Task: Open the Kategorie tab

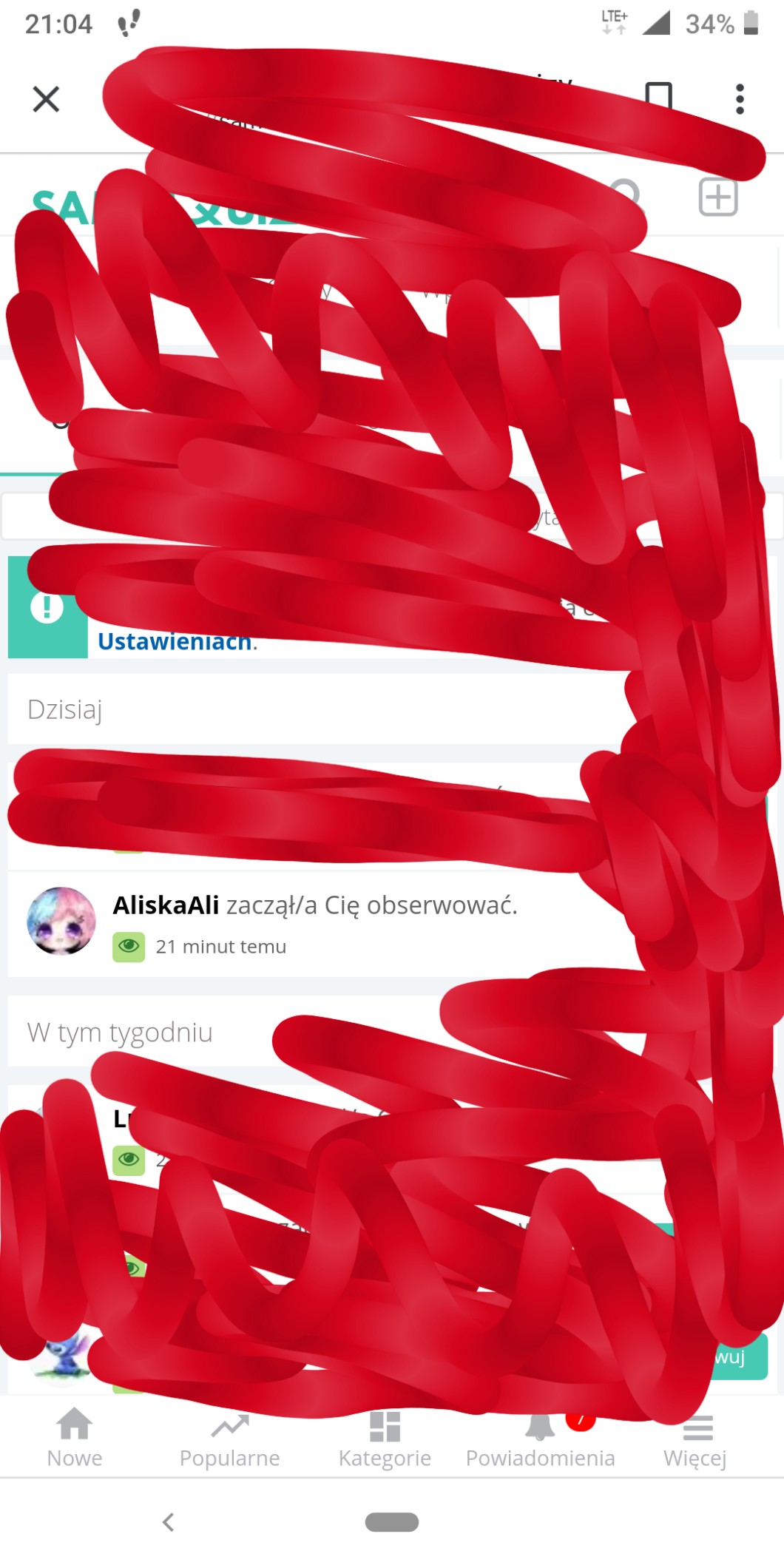Action: pos(385,1439)
